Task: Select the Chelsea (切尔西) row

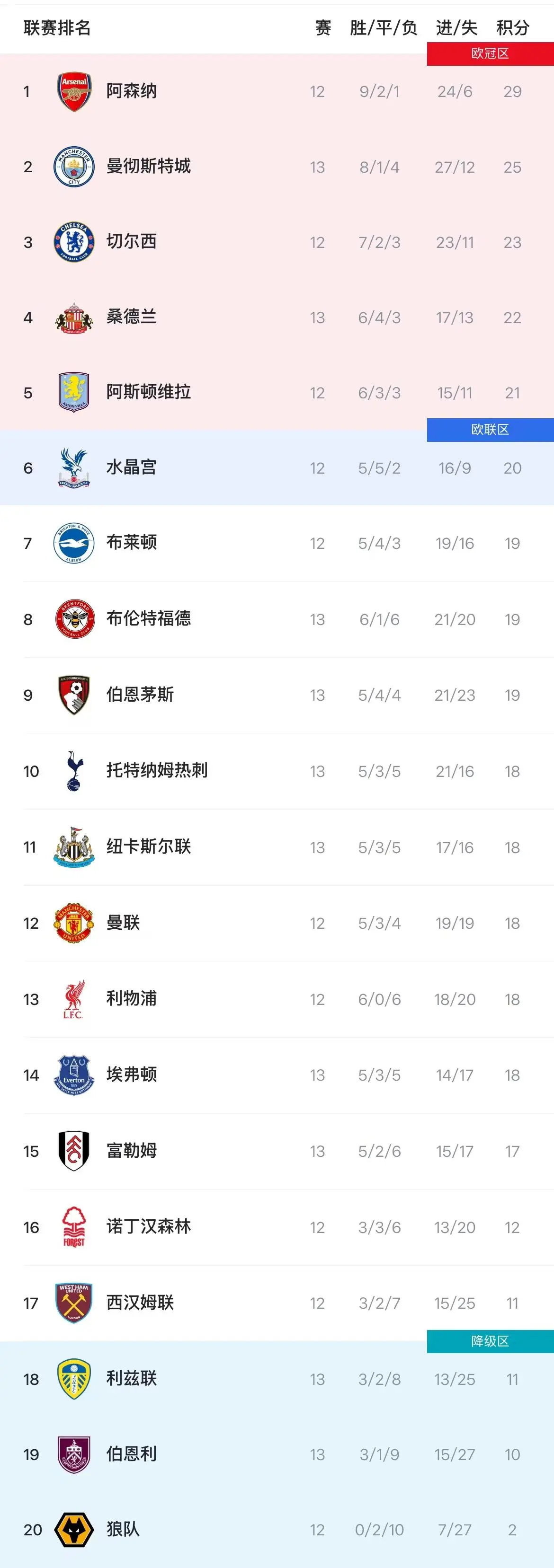Action: pos(131,242)
